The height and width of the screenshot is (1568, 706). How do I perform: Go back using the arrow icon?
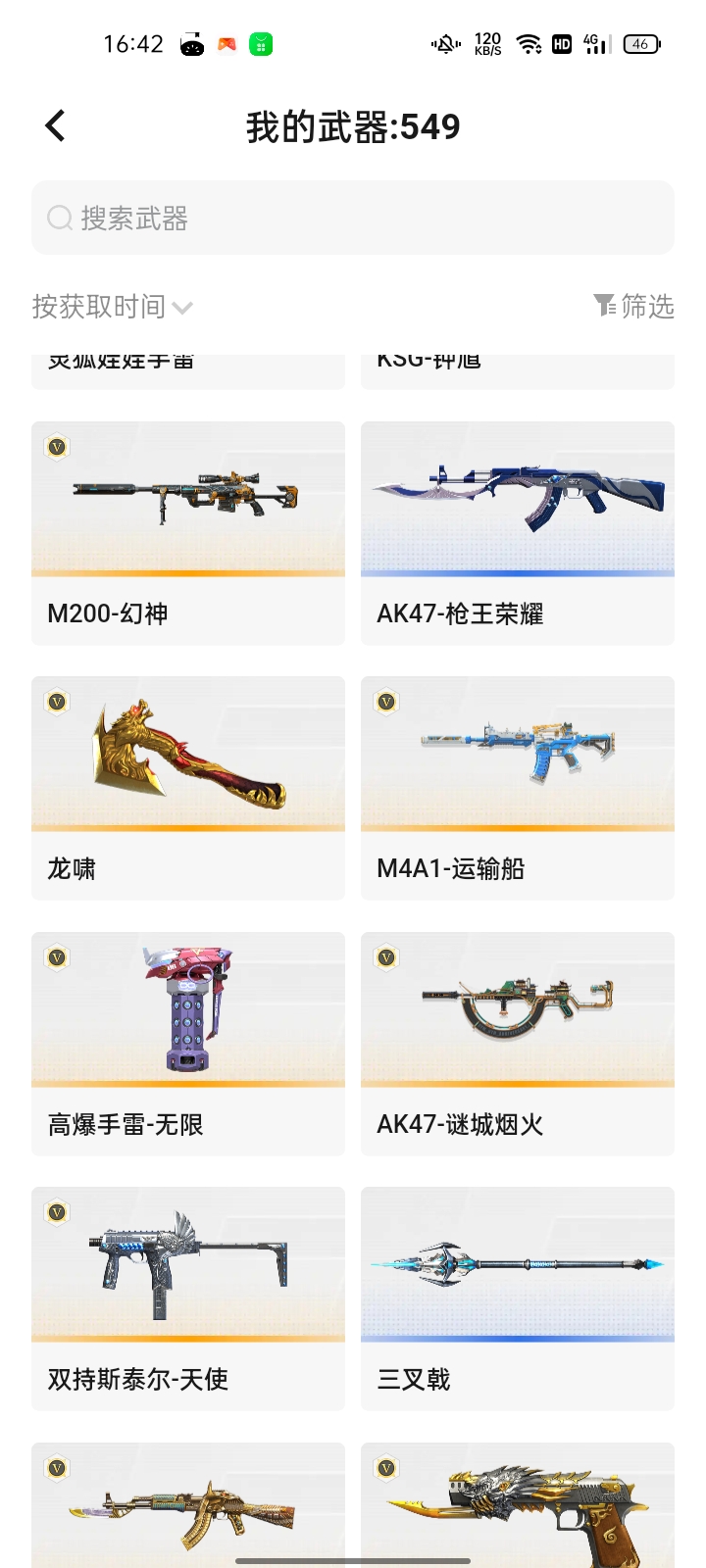click(56, 125)
